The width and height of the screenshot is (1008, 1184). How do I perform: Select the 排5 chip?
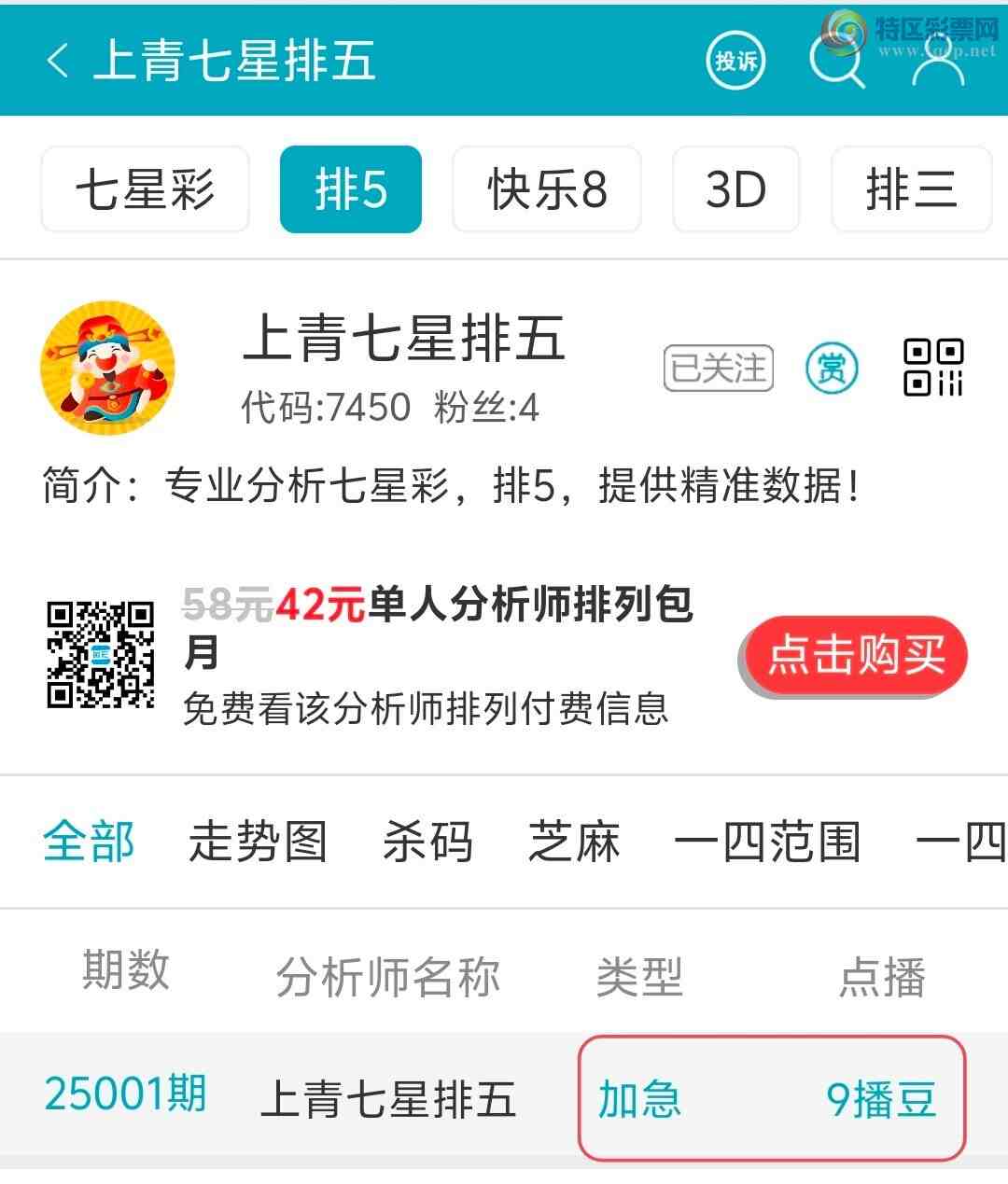pyautogui.click(x=350, y=189)
